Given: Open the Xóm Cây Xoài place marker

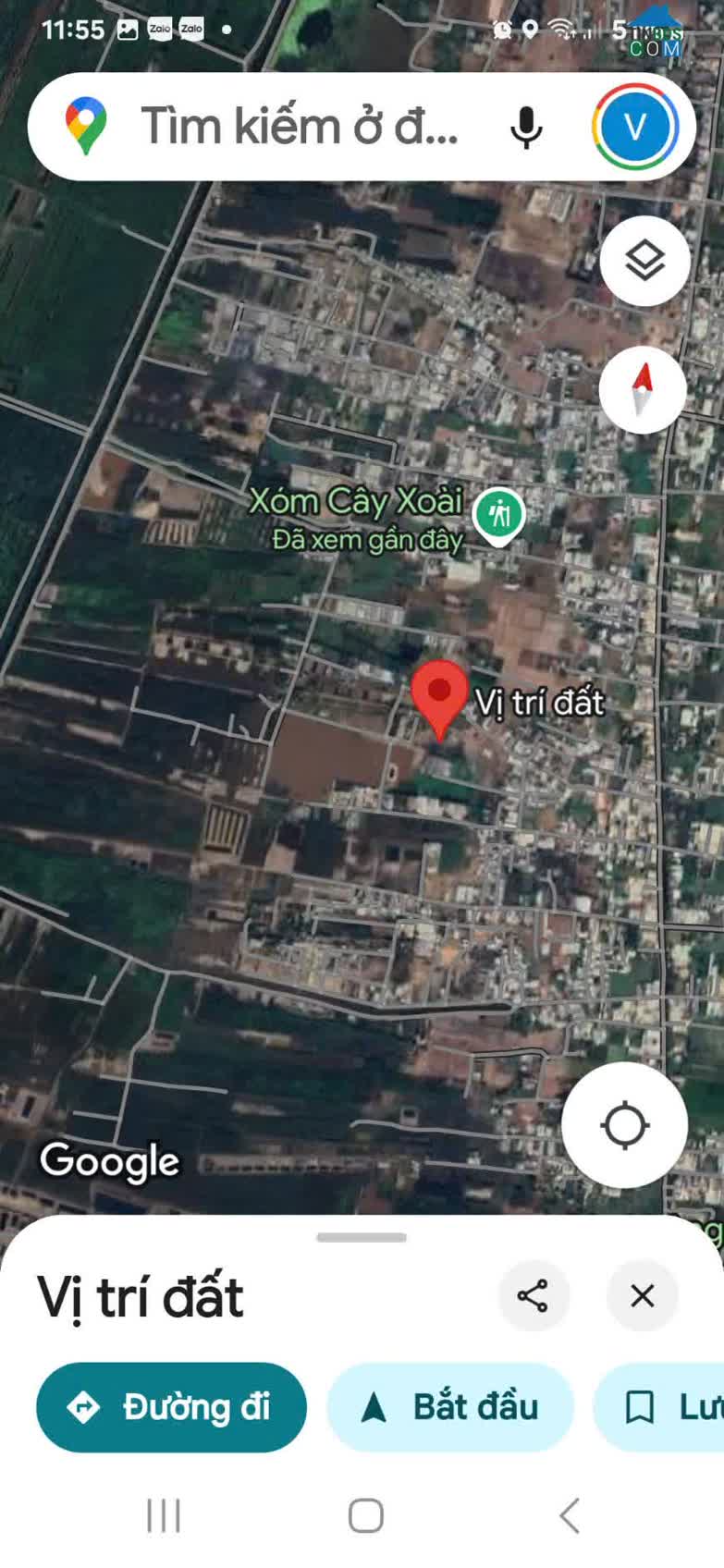Looking at the screenshot, I should click(499, 516).
